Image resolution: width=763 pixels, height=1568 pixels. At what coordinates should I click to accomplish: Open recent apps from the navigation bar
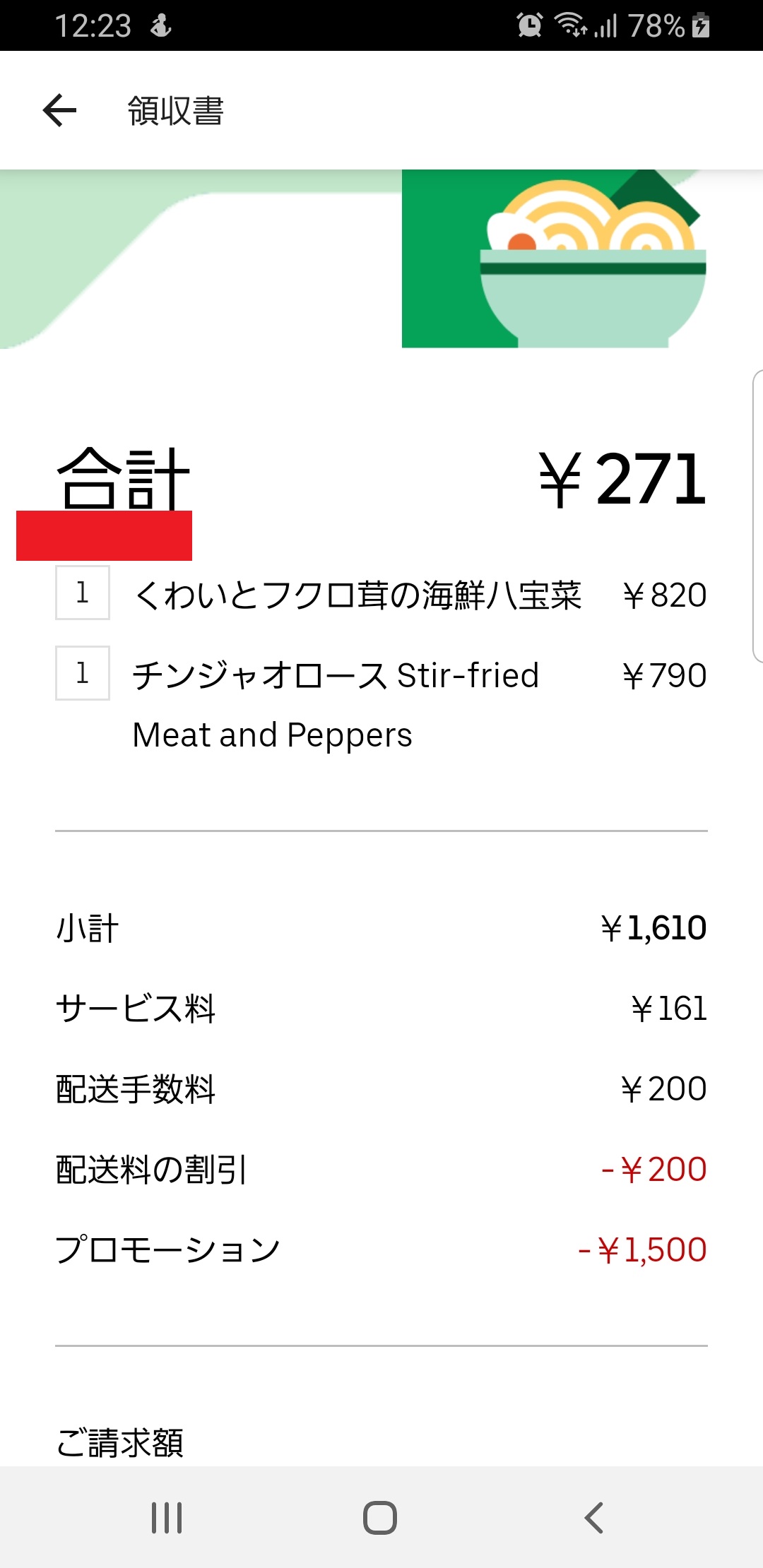pyautogui.click(x=167, y=1517)
